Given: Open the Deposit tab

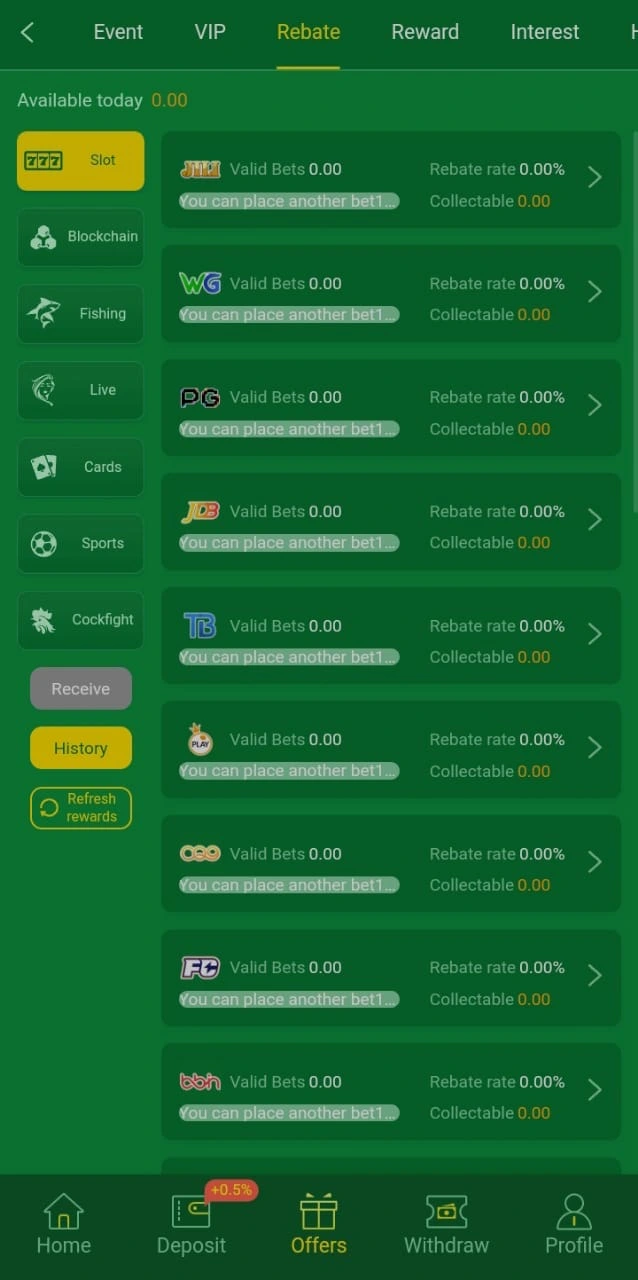Looking at the screenshot, I should click(191, 1225).
